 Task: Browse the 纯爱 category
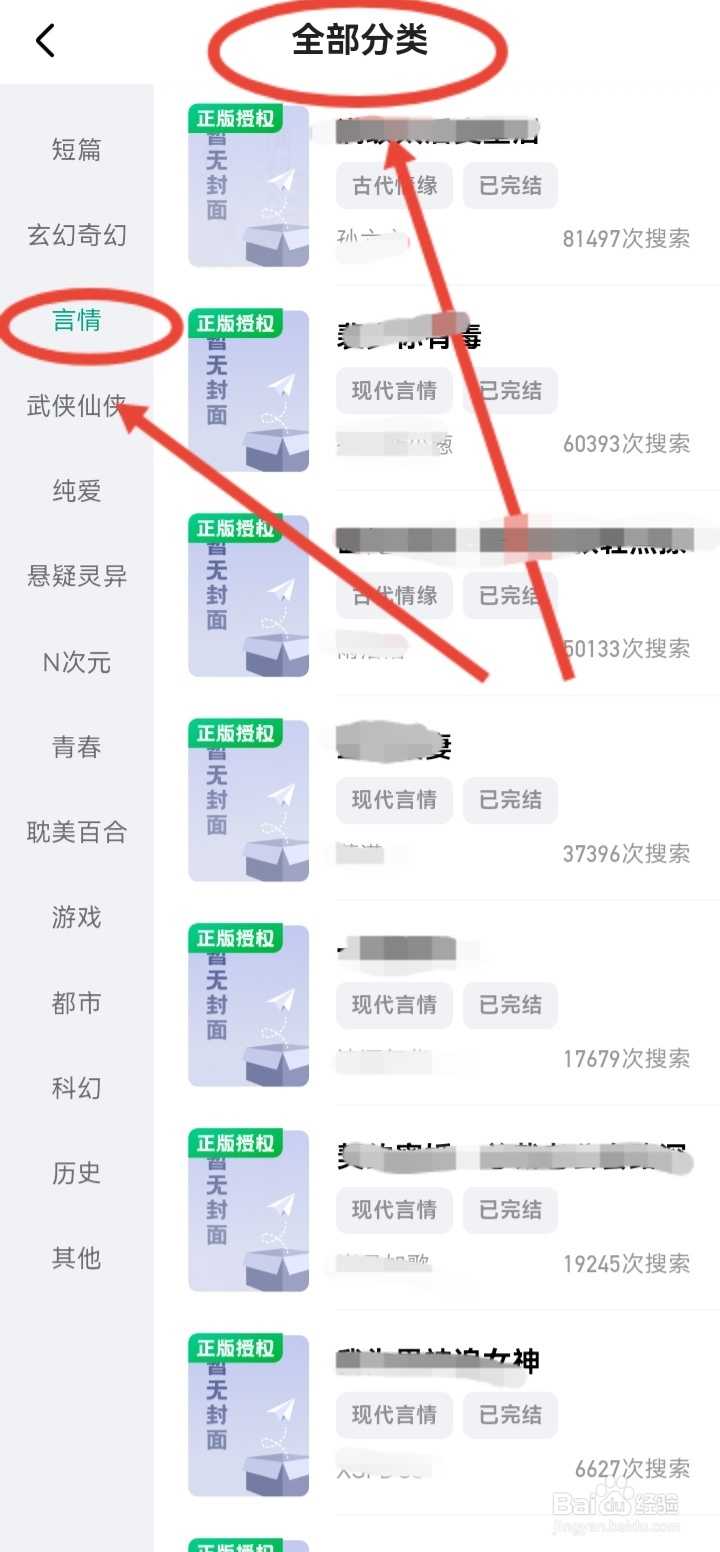[x=76, y=490]
